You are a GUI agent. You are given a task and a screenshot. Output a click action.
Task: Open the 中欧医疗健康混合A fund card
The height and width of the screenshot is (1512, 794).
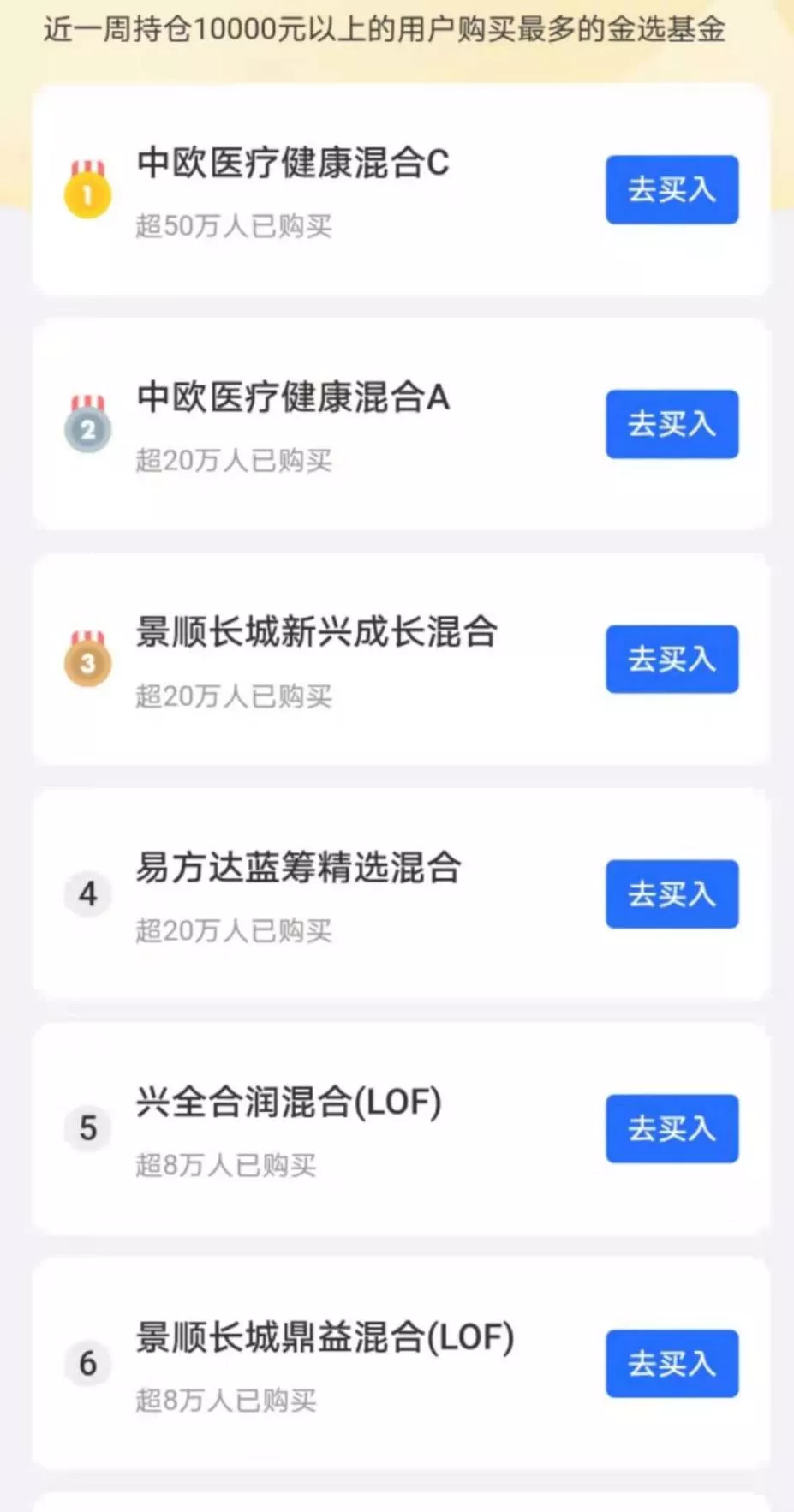click(x=401, y=424)
